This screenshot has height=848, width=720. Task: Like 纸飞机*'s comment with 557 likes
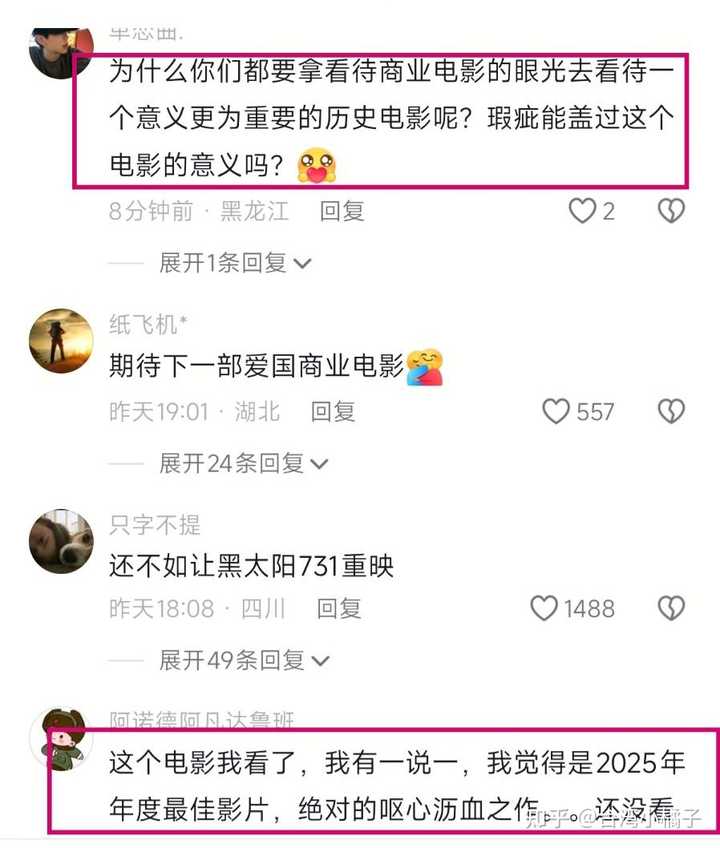[x=556, y=411]
